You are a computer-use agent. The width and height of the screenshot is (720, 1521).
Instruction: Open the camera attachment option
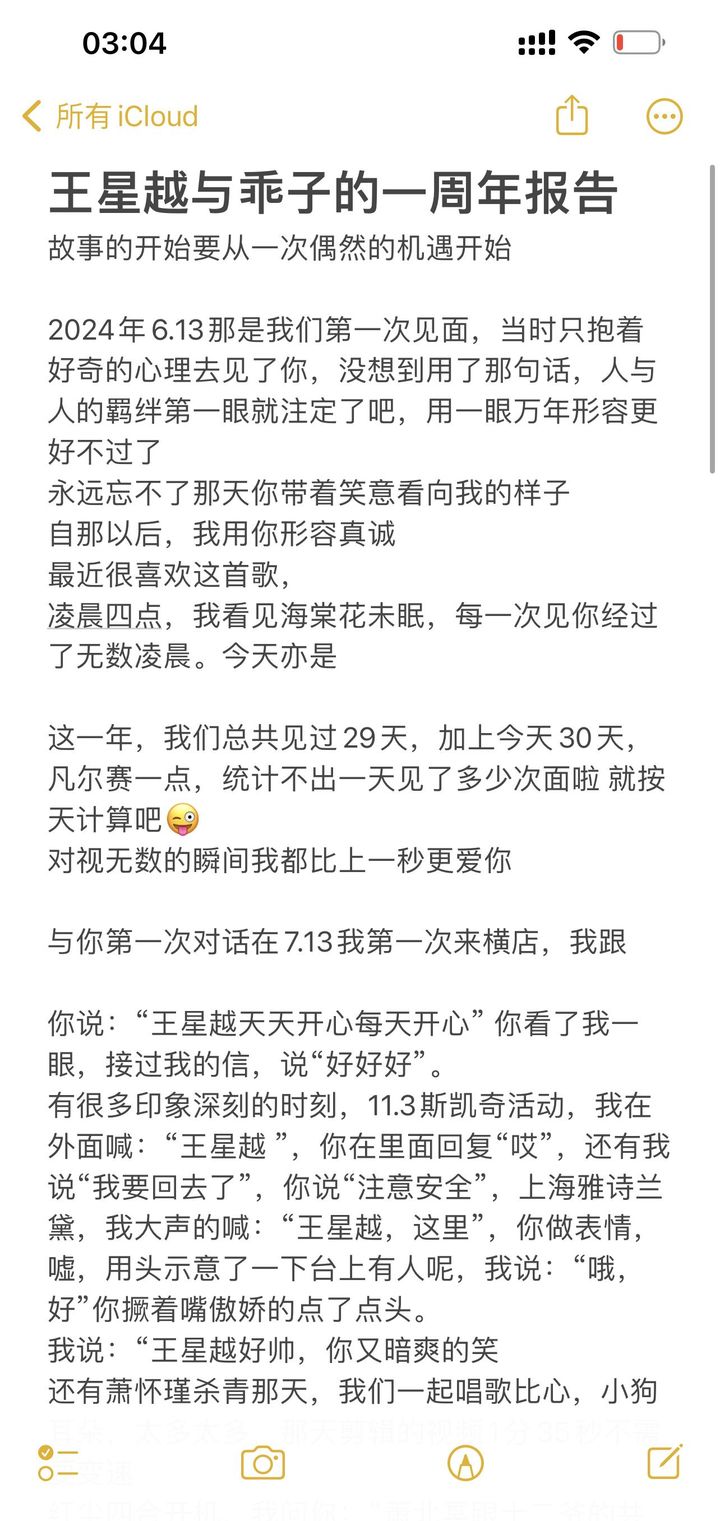(x=263, y=1464)
